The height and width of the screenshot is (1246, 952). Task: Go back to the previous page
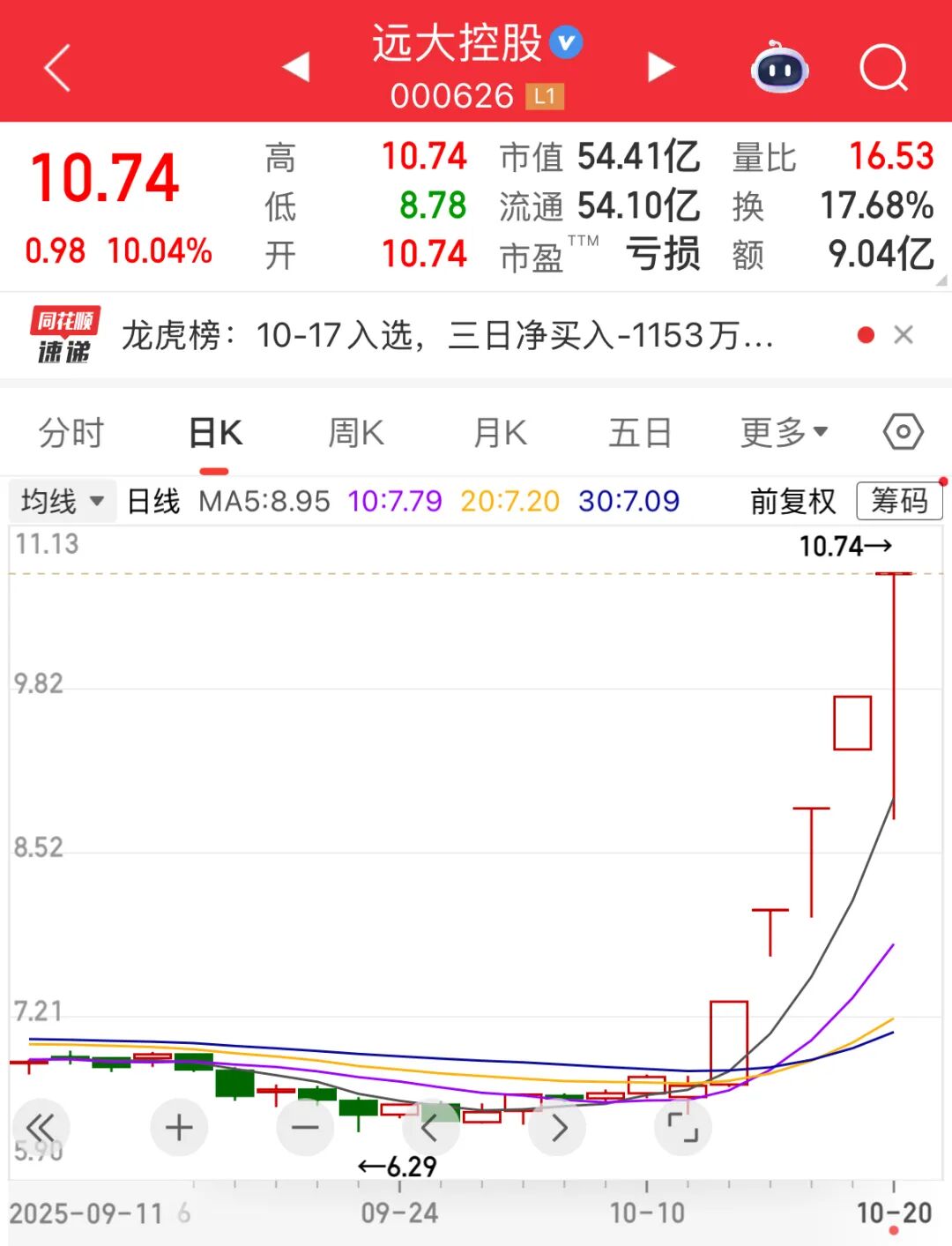(57, 69)
